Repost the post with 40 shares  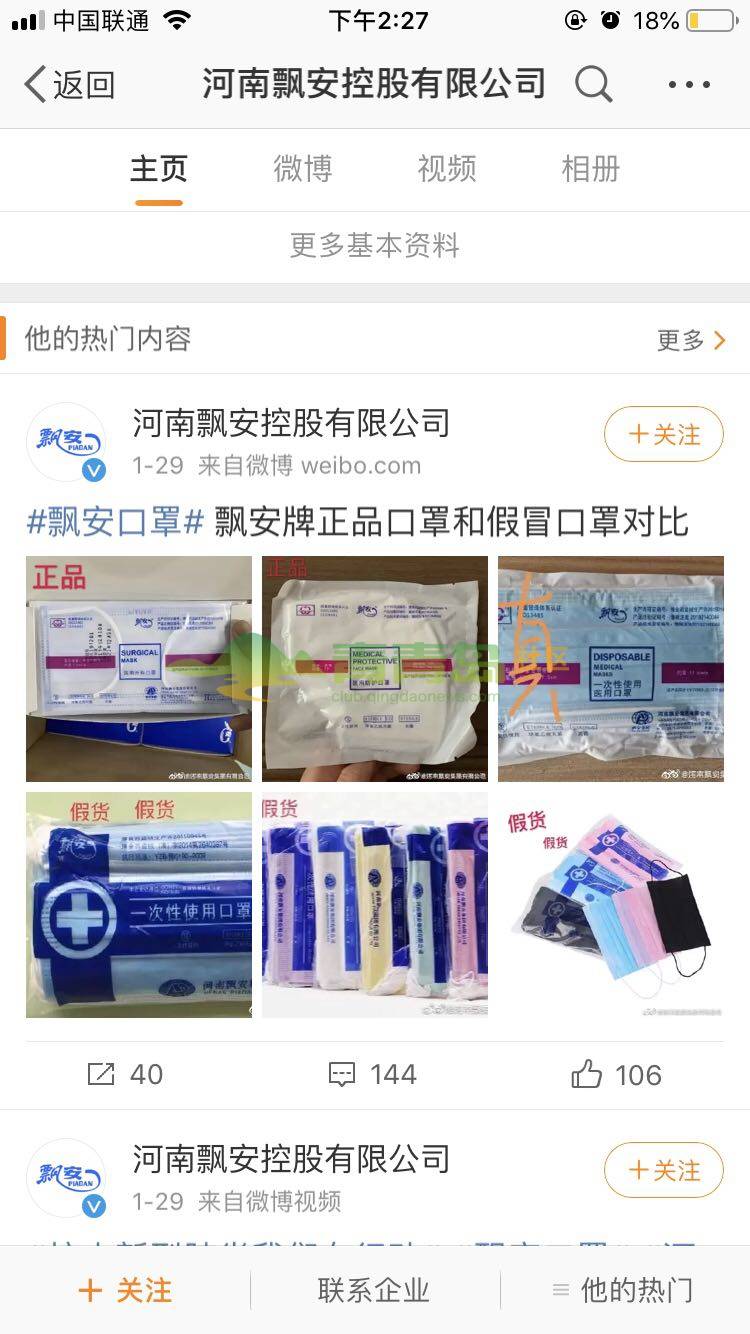(x=125, y=1074)
